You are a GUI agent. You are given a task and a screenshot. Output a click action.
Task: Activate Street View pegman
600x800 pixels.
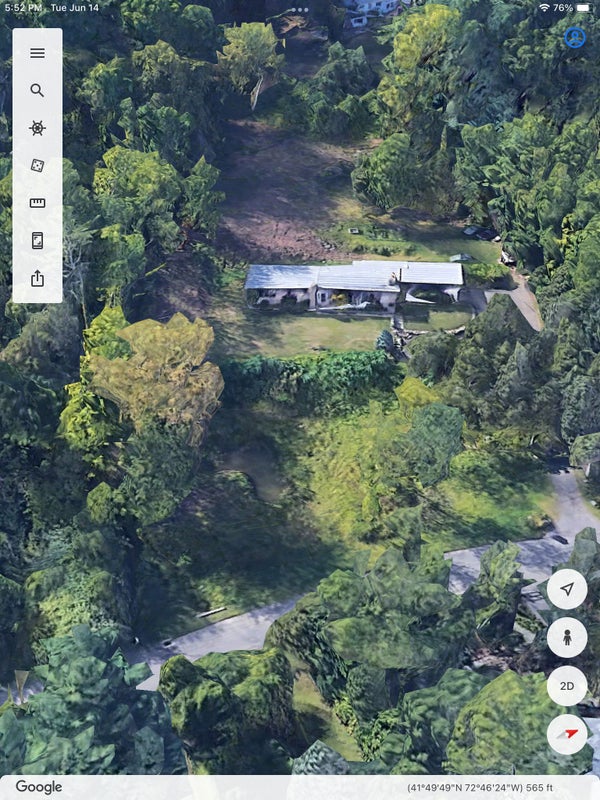(567, 637)
